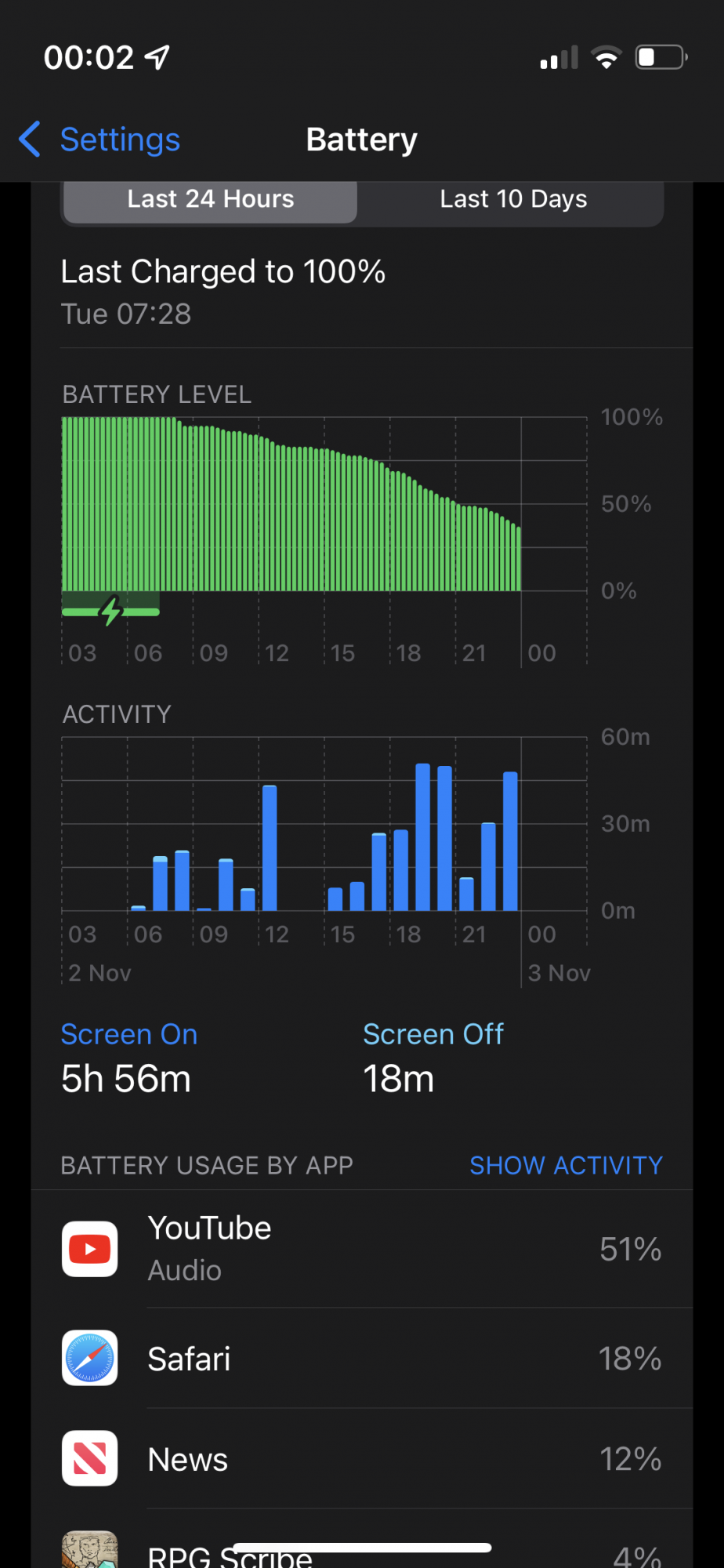Select the 12 o'clock activity bar
The image size is (724, 1568).
click(x=270, y=848)
